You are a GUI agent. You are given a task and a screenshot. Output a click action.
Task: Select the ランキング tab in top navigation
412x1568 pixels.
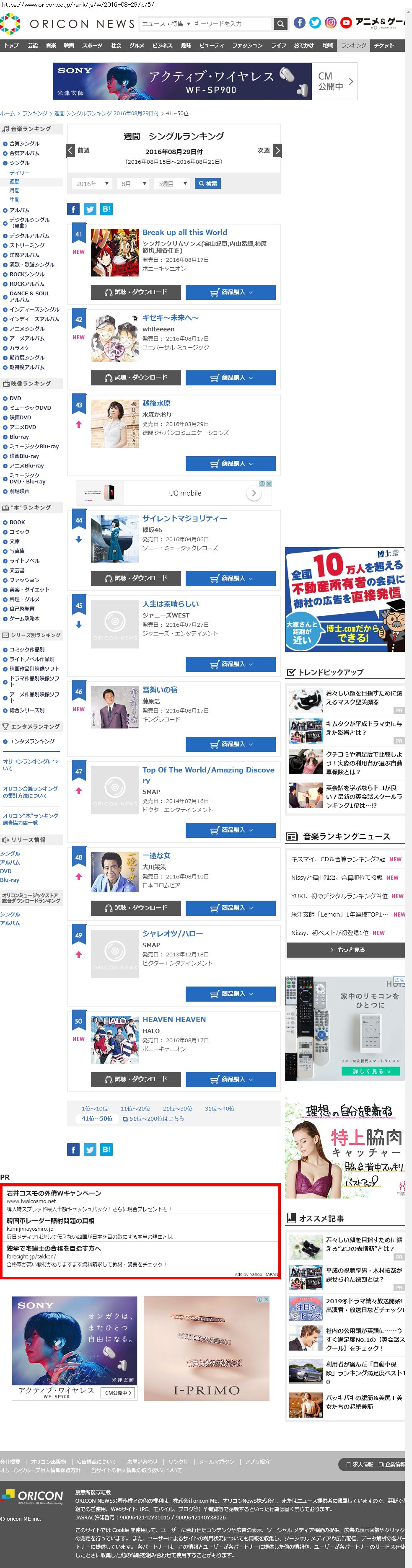point(353,46)
